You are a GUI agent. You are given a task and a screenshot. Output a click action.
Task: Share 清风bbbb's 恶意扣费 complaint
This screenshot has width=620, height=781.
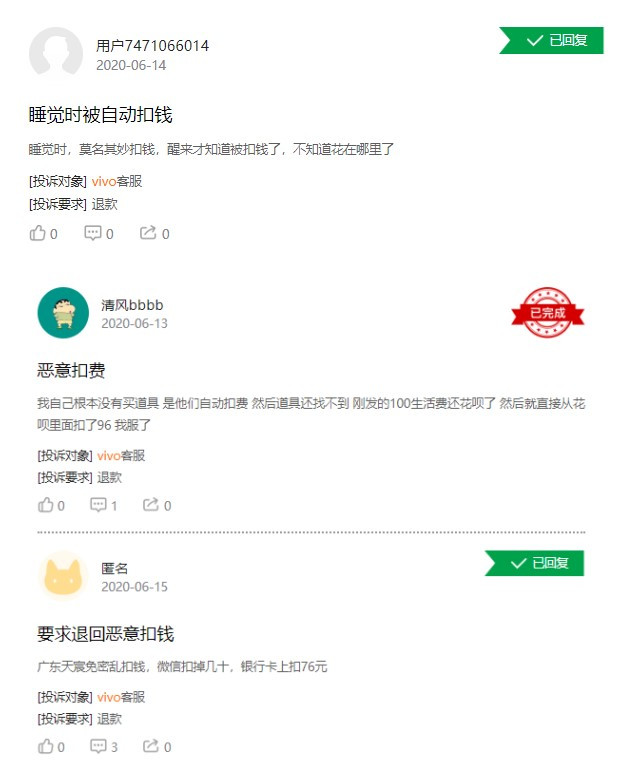[152, 505]
